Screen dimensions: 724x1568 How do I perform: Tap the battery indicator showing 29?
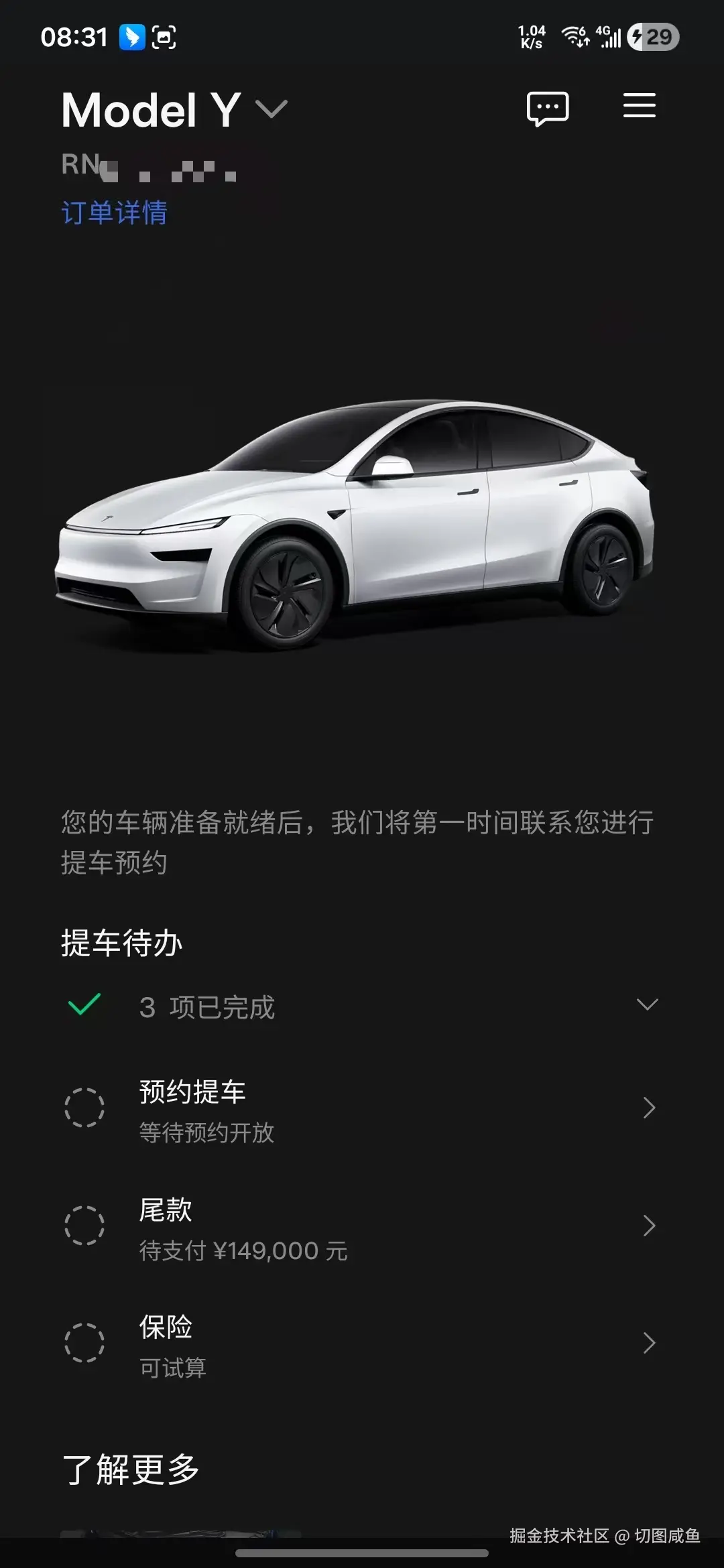652,37
